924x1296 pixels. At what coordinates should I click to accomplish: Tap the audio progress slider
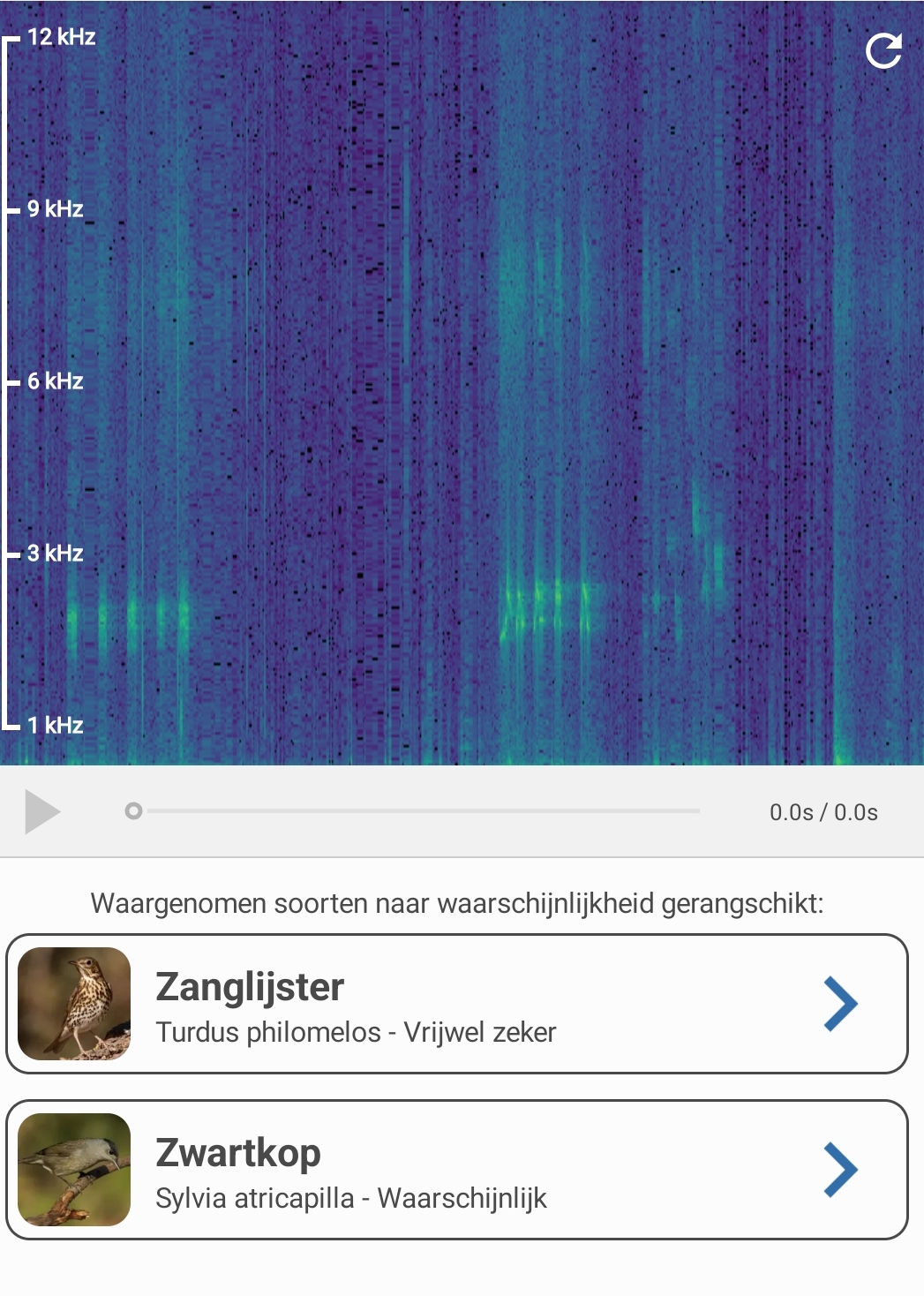click(415, 810)
